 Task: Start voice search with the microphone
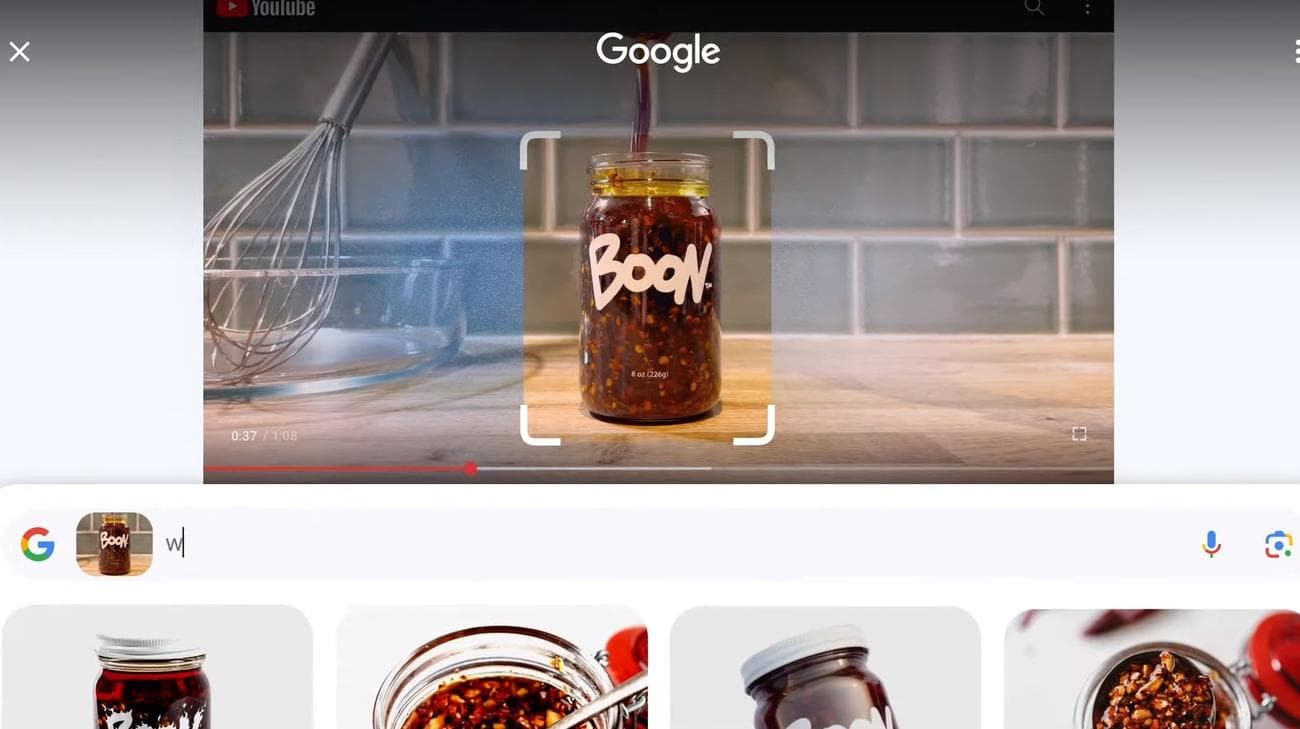click(1211, 544)
